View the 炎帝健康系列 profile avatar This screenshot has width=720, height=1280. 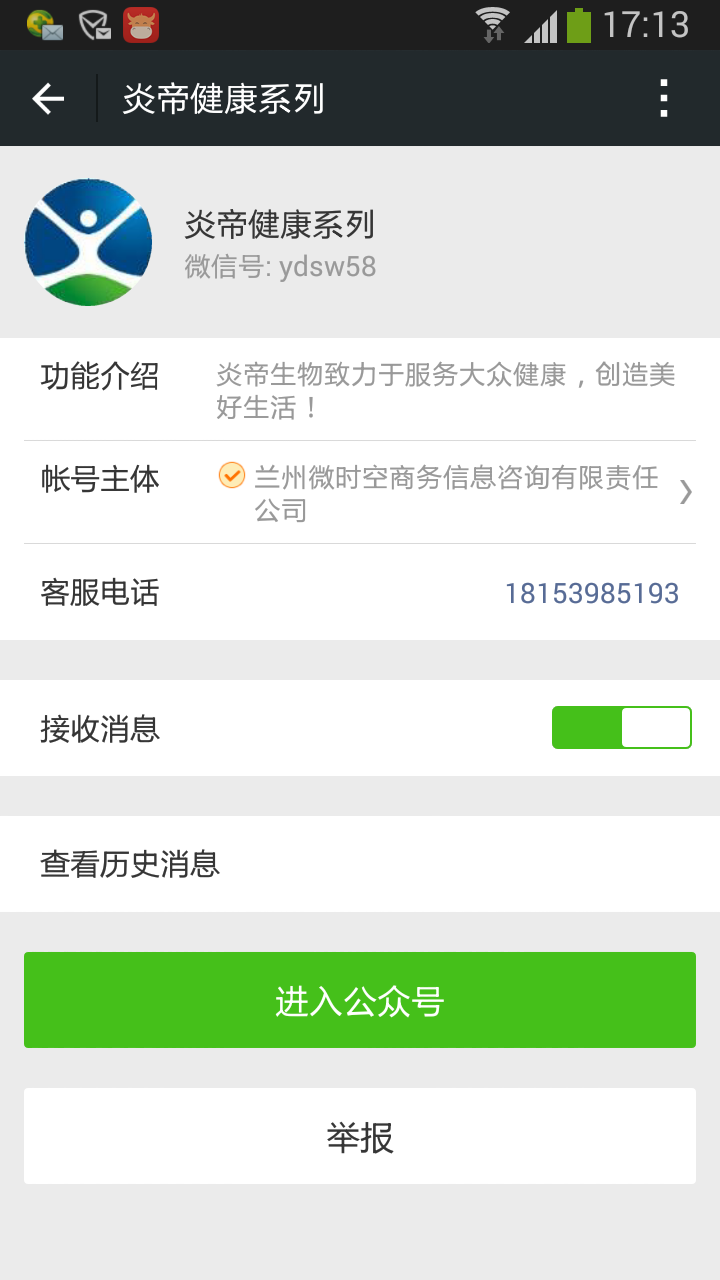click(x=88, y=242)
